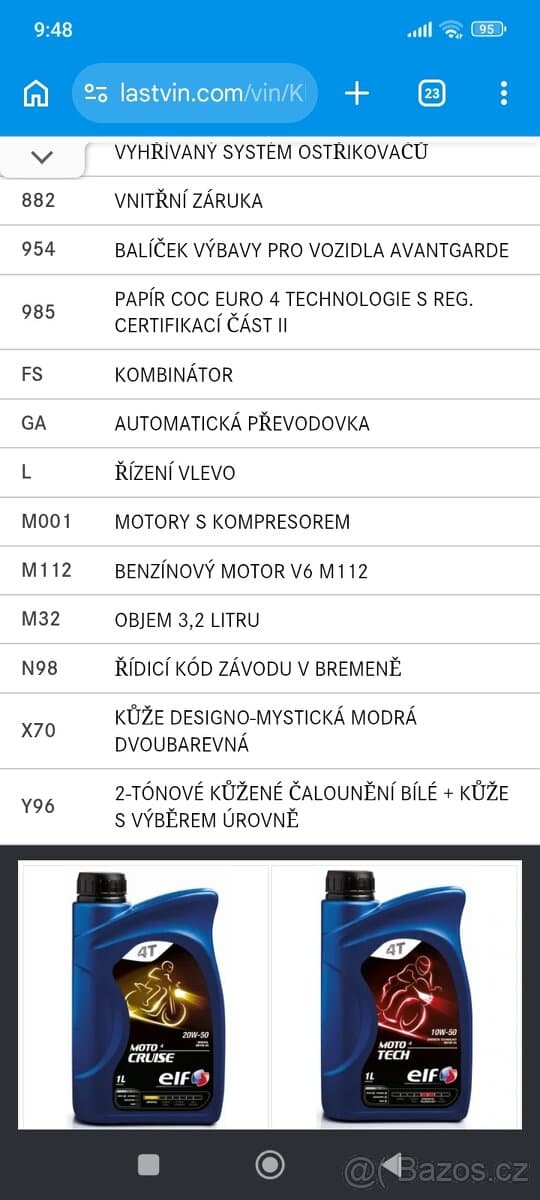The image size is (540, 1200).
Task: Tap the lastvin.com address bar
Action: point(195,94)
